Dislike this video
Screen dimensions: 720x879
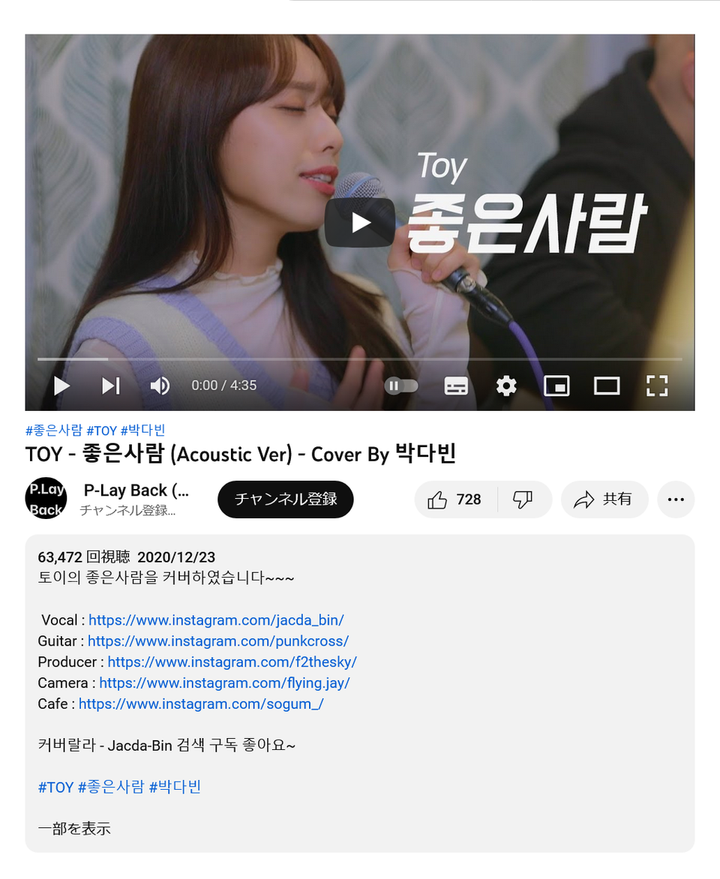(x=523, y=499)
